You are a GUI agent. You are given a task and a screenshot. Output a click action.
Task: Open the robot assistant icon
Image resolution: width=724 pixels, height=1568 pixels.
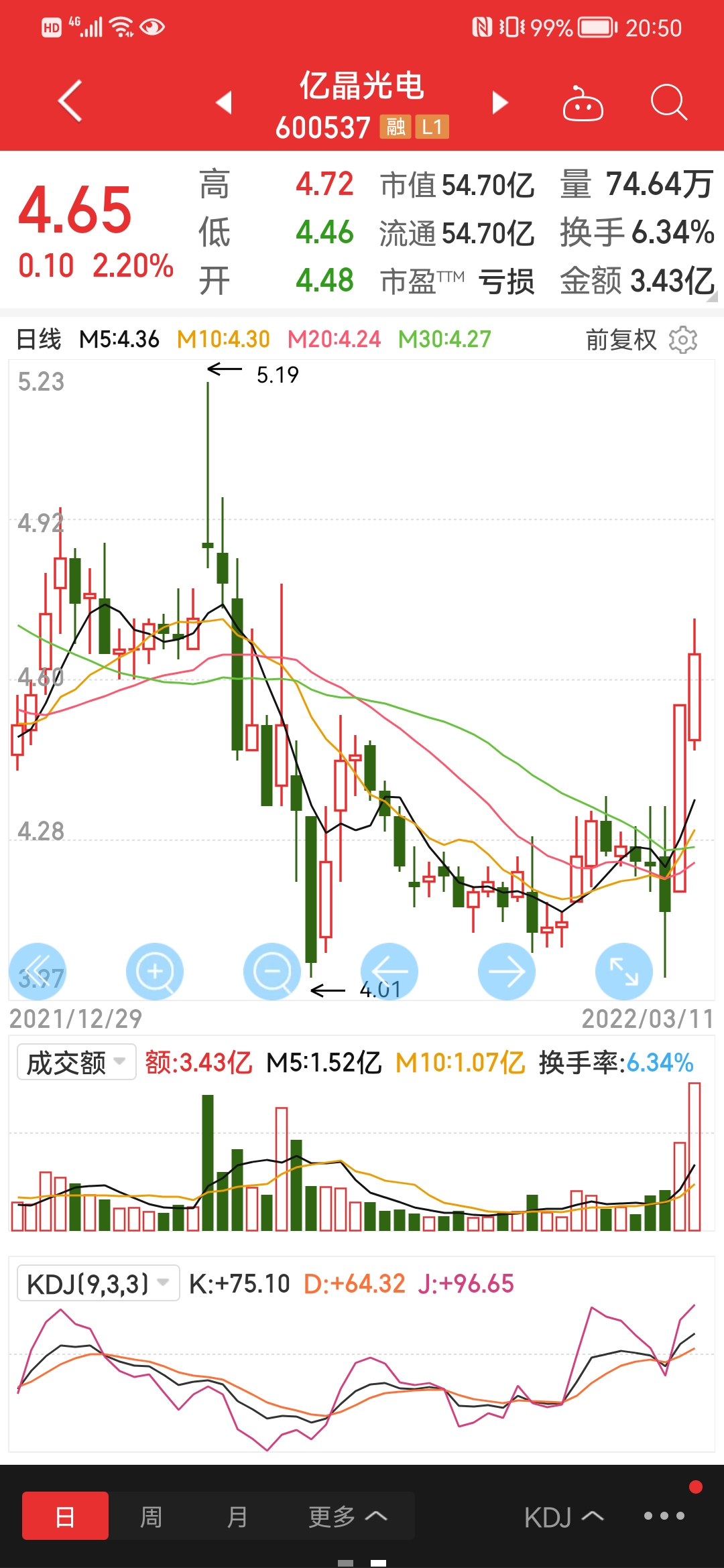[583, 103]
